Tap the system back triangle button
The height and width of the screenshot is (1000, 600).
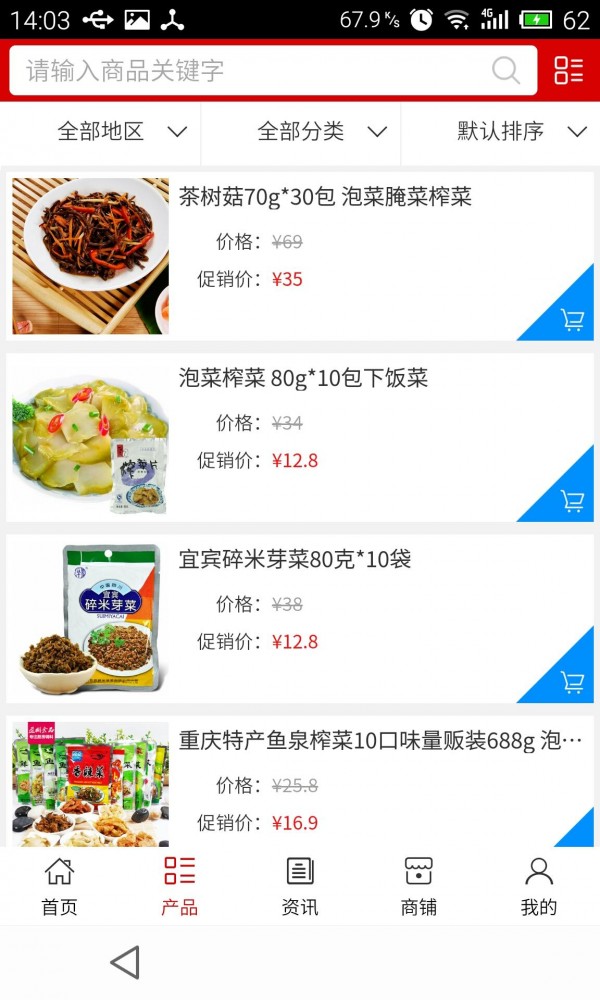[x=125, y=962]
